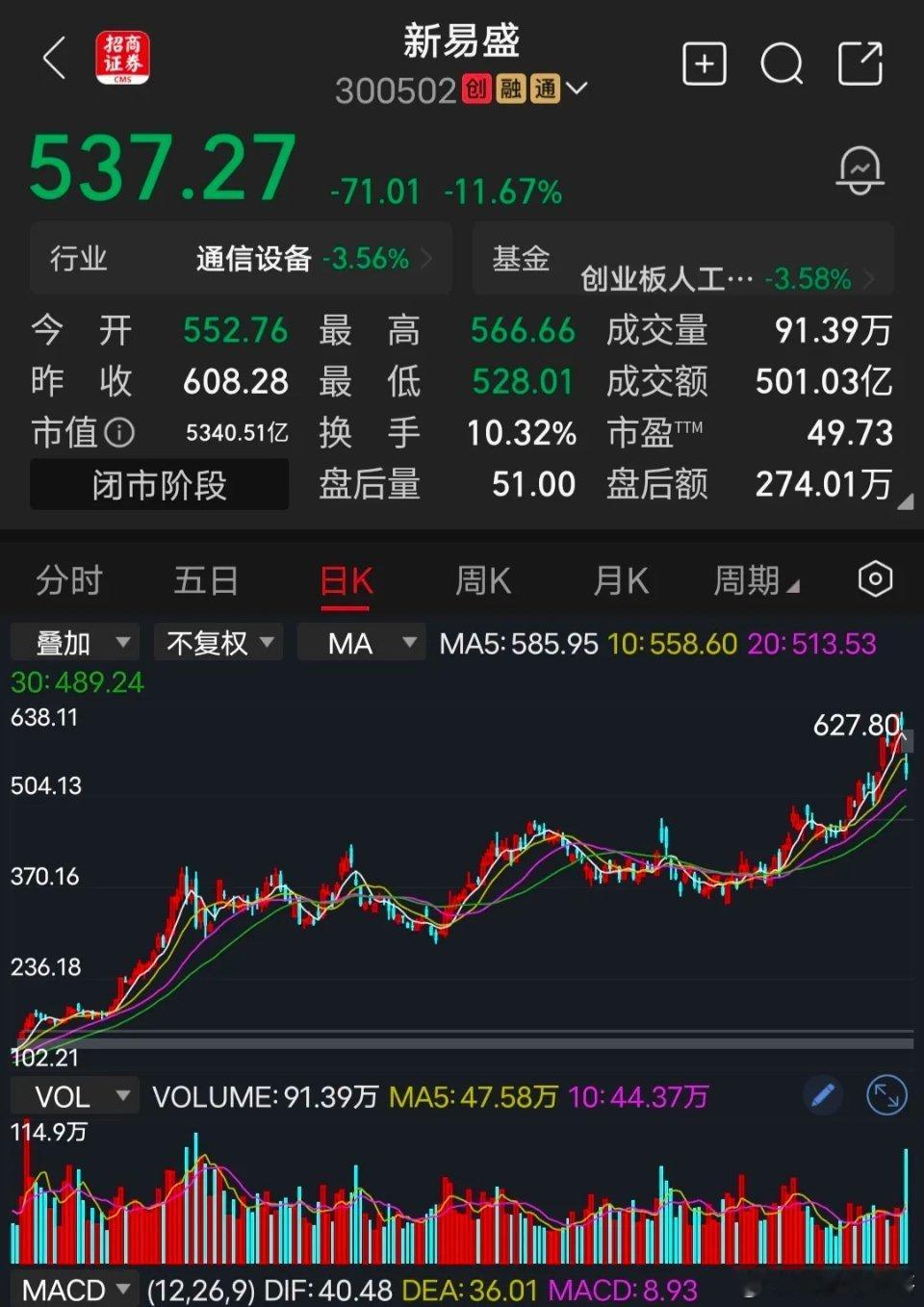This screenshot has height=1307, width=924.
Task: Select the pencil drawing tool
Action: pyautogui.click(x=823, y=1096)
